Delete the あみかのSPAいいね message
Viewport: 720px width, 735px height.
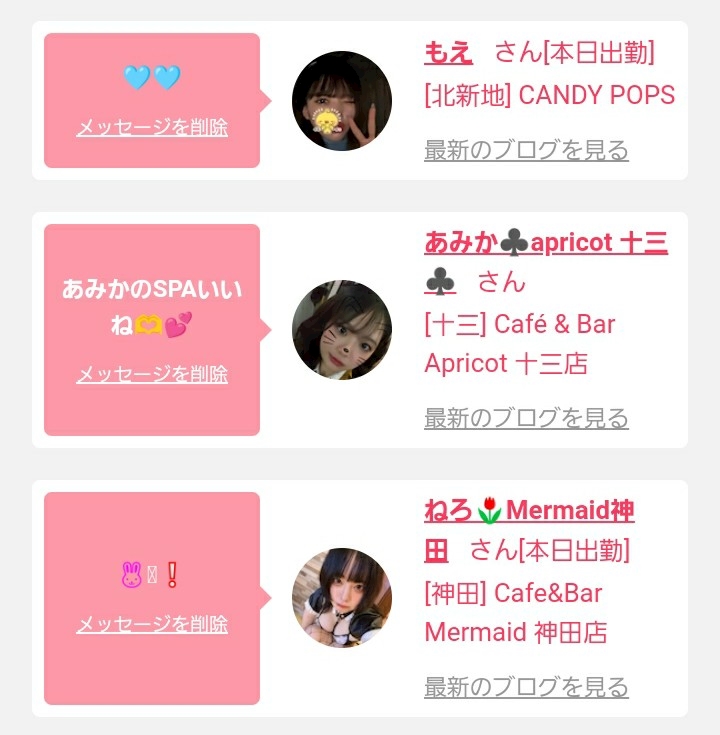pyautogui.click(x=152, y=374)
